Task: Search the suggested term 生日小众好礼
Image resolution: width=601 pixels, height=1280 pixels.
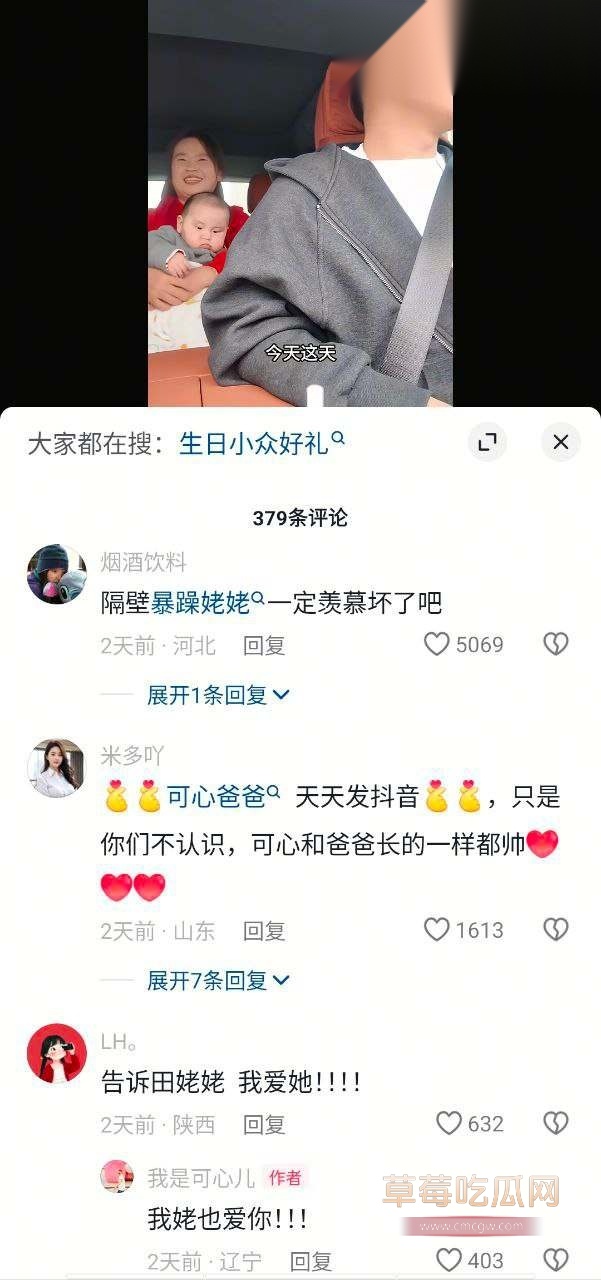Action: point(262,443)
